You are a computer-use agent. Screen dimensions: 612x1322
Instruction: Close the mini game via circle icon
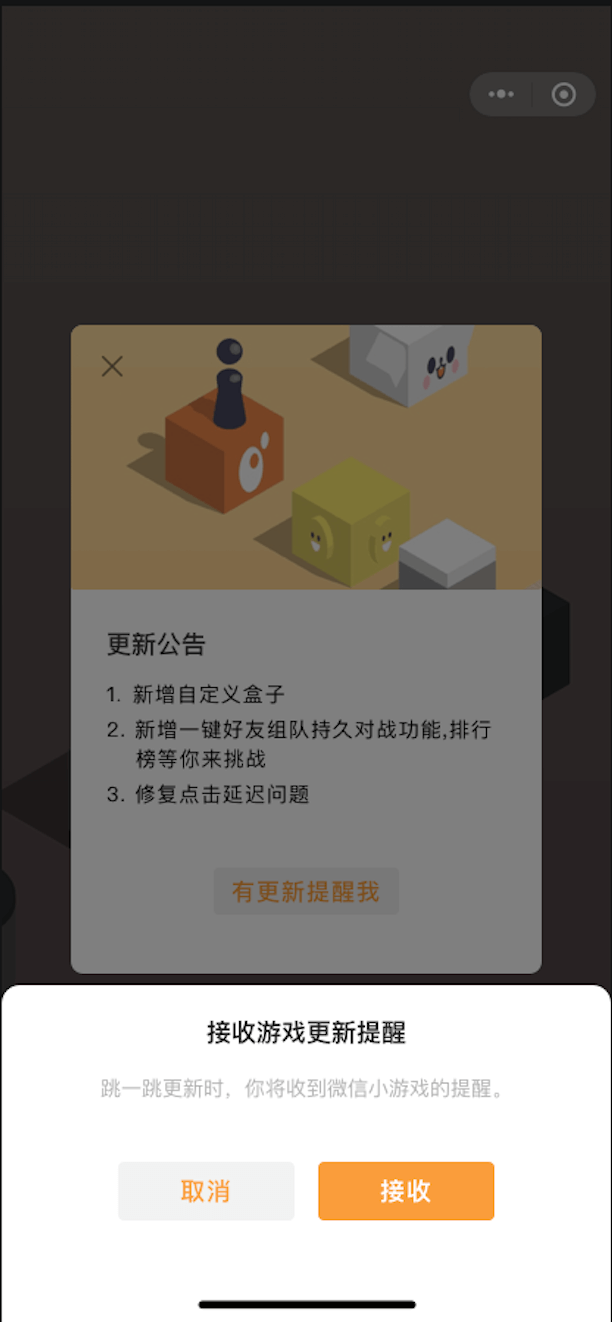[564, 95]
